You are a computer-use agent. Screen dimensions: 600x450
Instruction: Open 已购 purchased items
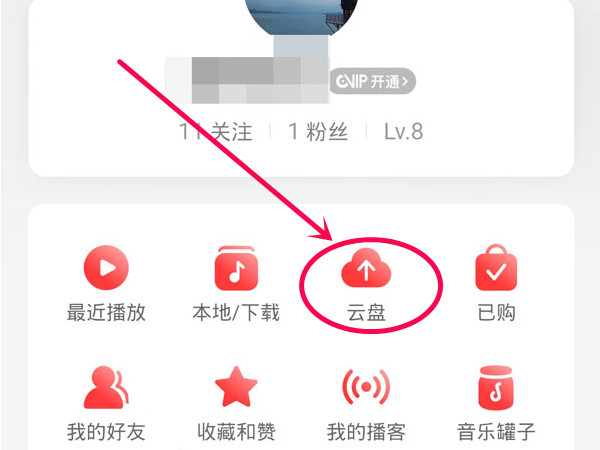point(496,285)
